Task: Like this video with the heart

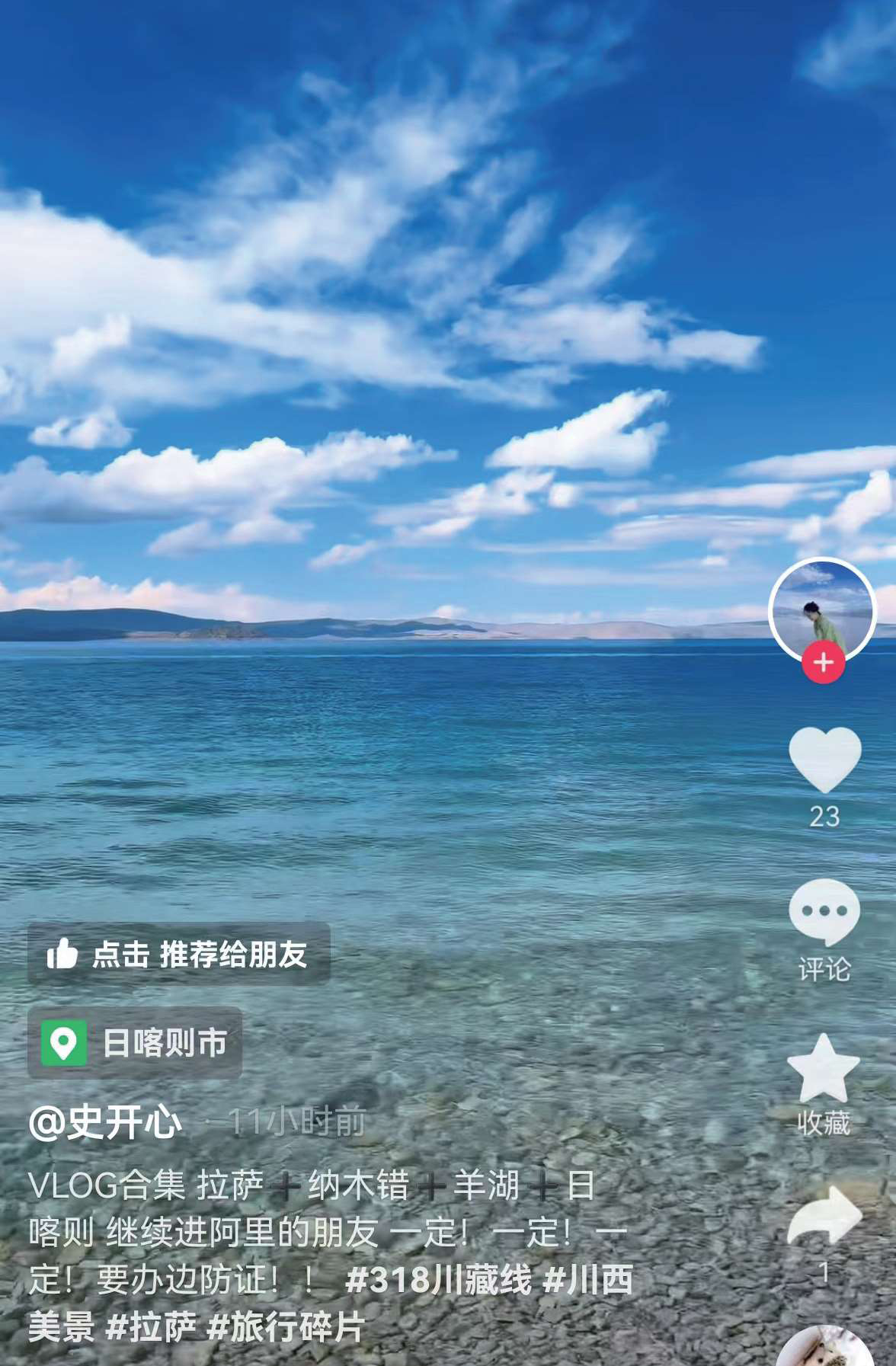Action: click(824, 760)
